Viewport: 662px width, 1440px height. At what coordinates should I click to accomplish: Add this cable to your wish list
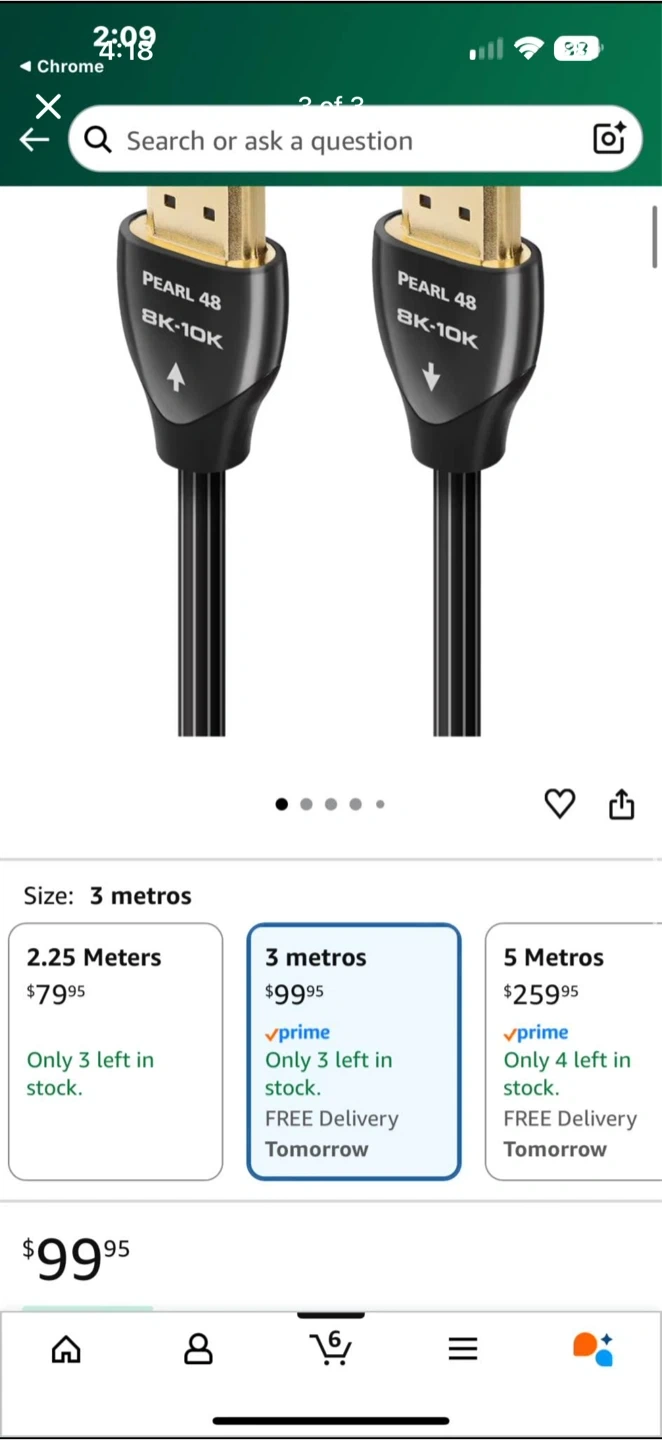click(x=560, y=804)
